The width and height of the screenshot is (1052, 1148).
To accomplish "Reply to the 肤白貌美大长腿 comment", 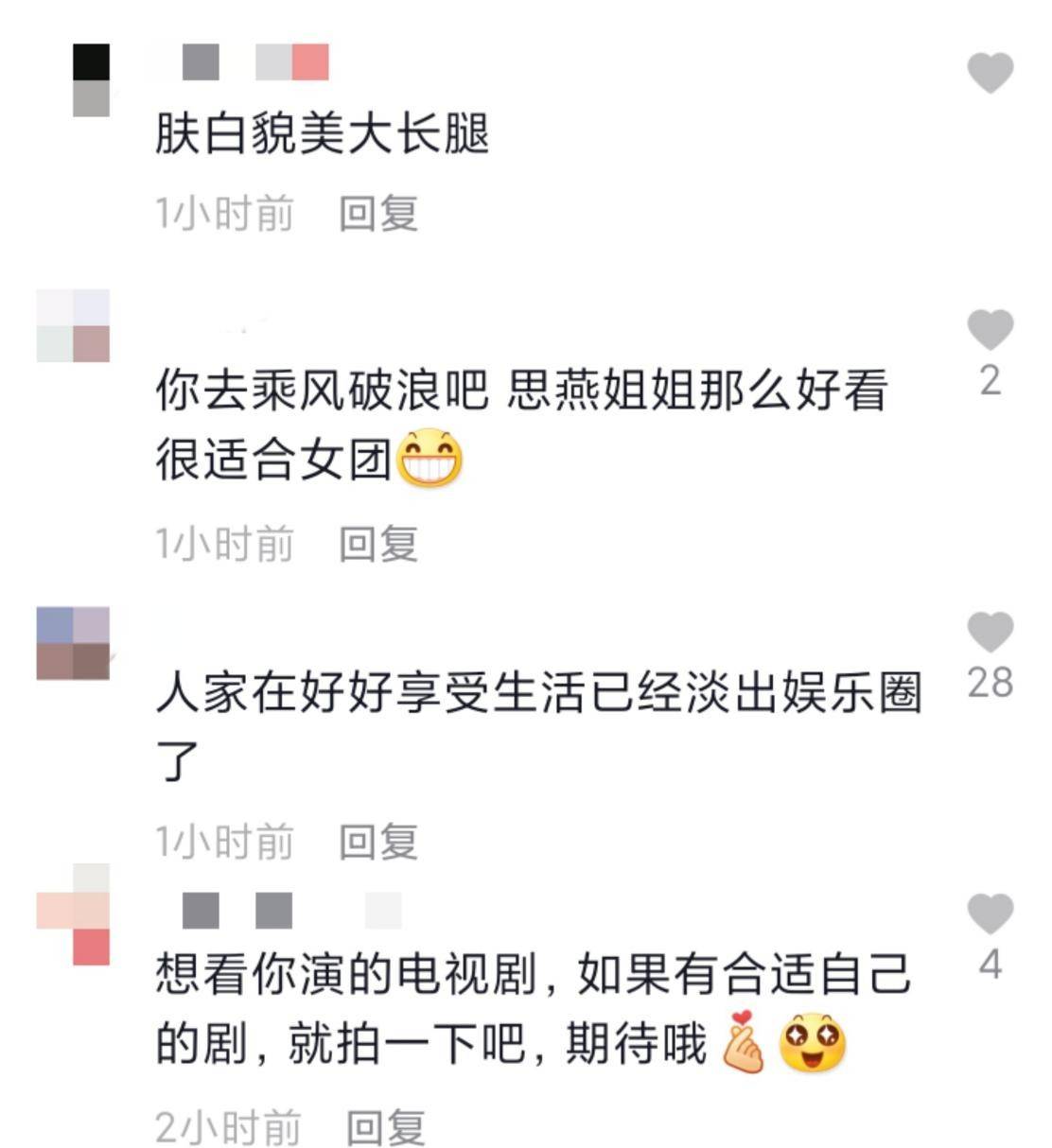I will (x=378, y=214).
